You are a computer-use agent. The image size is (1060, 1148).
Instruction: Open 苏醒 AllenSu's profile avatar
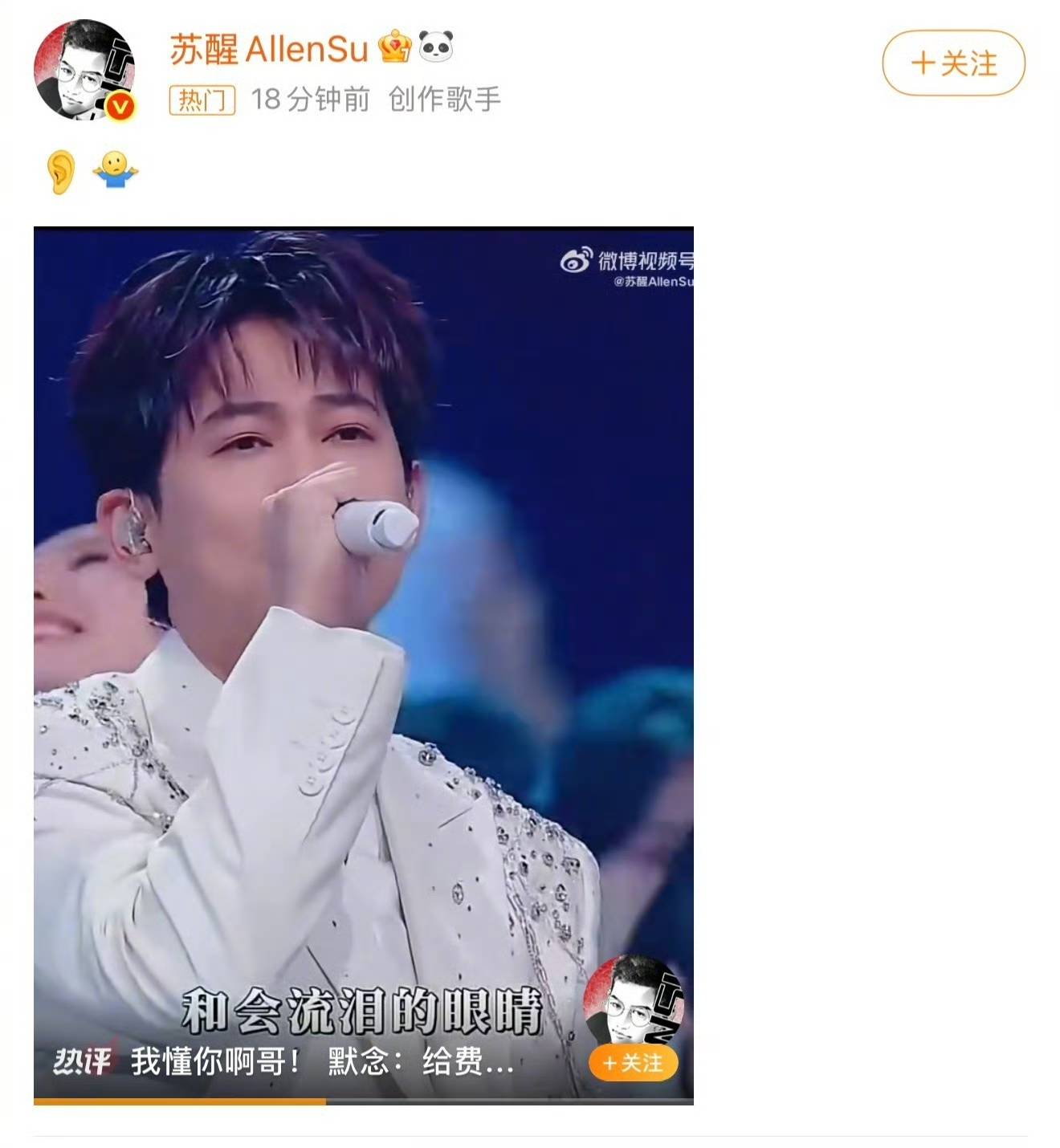(84, 71)
